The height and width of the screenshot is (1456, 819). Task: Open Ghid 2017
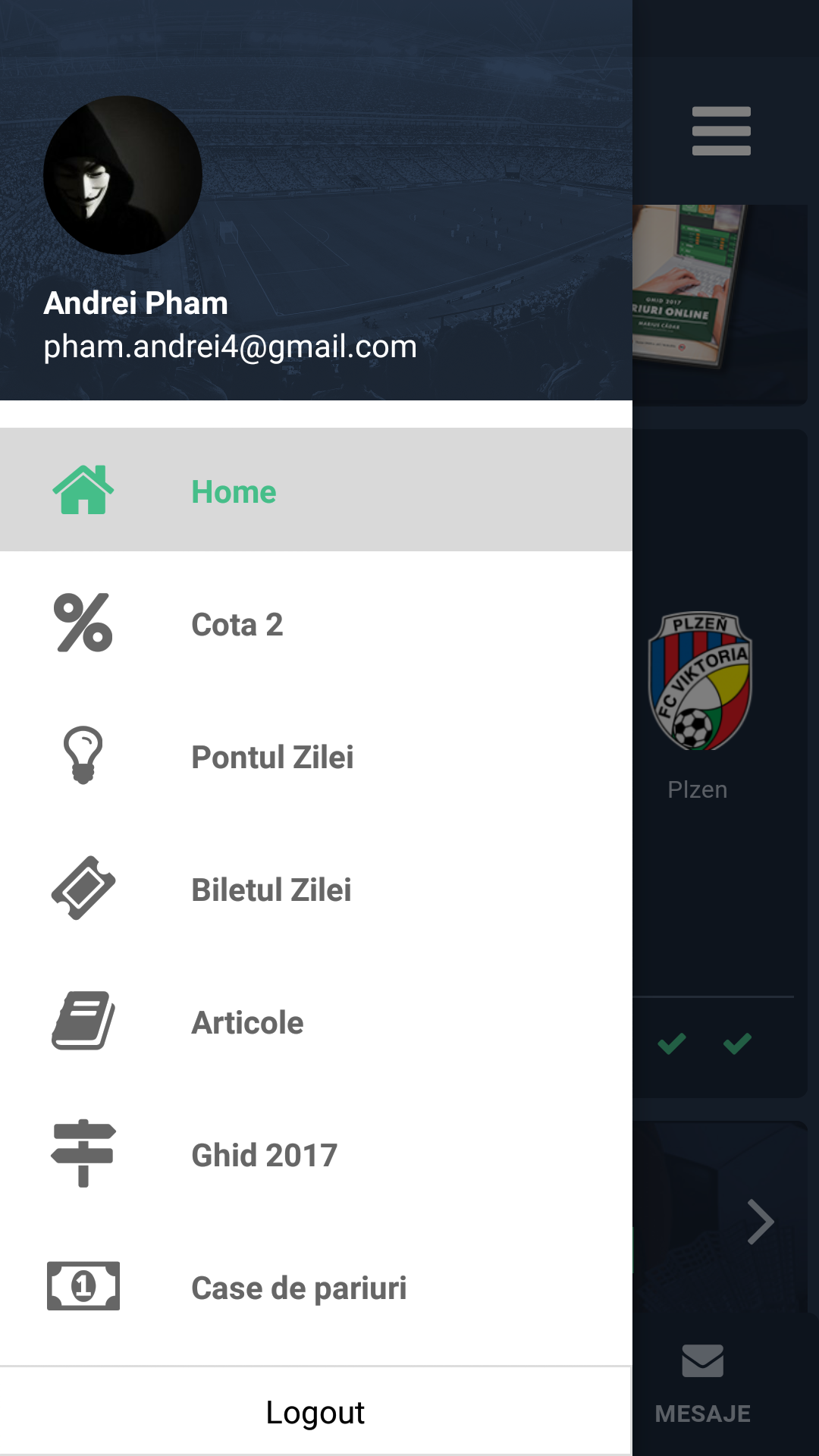point(316,1154)
